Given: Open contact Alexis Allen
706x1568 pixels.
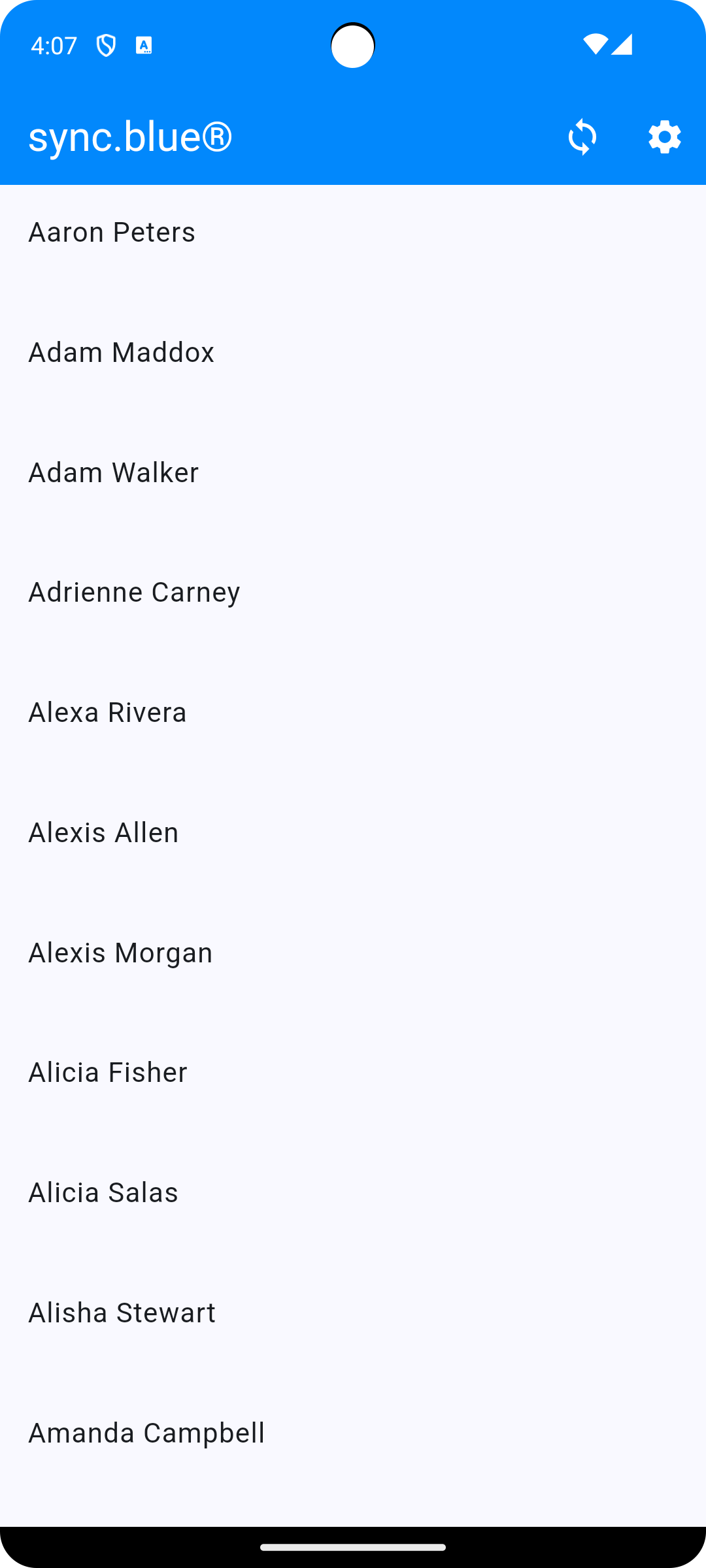Looking at the screenshot, I should coord(353,833).
